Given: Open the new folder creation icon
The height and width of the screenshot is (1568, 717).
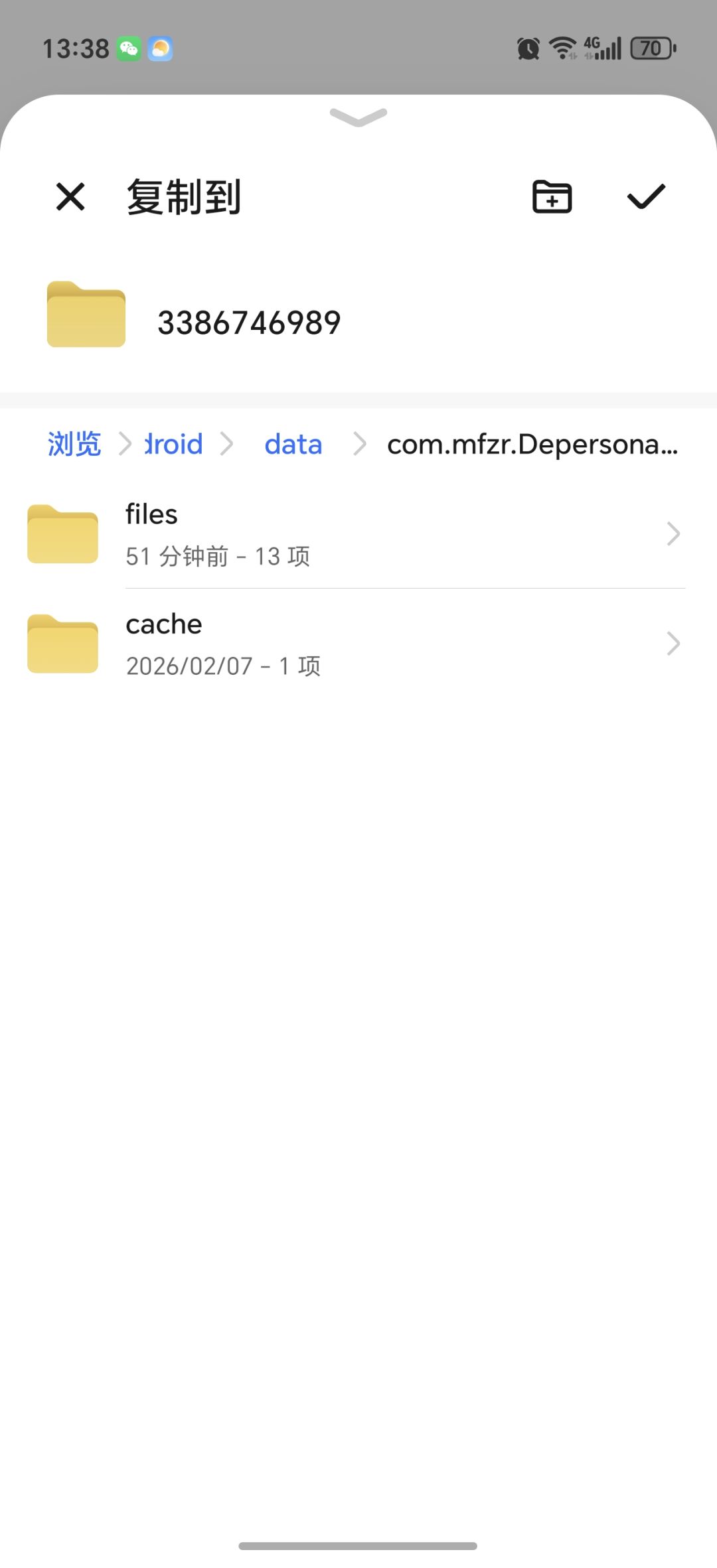Looking at the screenshot, I should point(552,196).
